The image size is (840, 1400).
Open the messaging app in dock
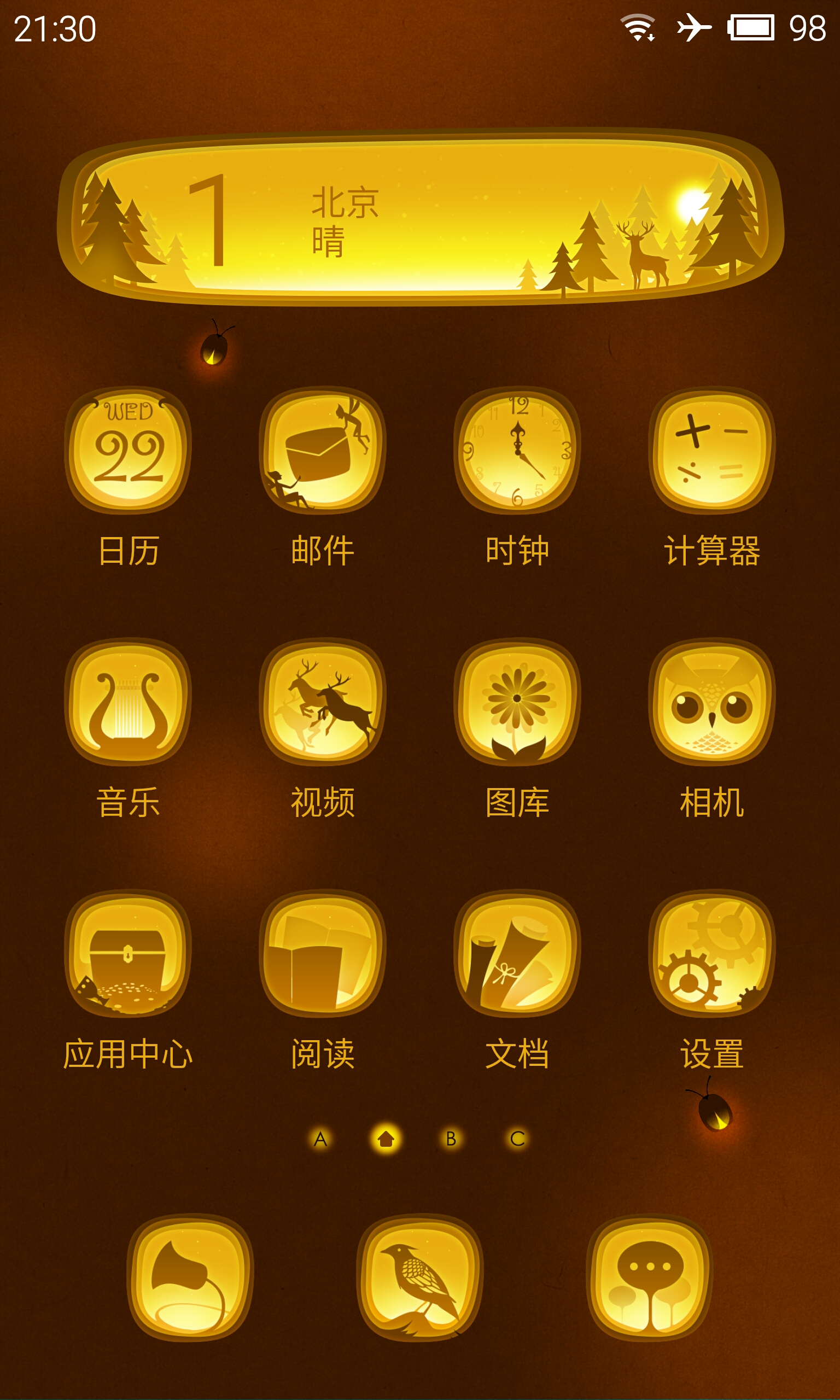coord(650,1277)
